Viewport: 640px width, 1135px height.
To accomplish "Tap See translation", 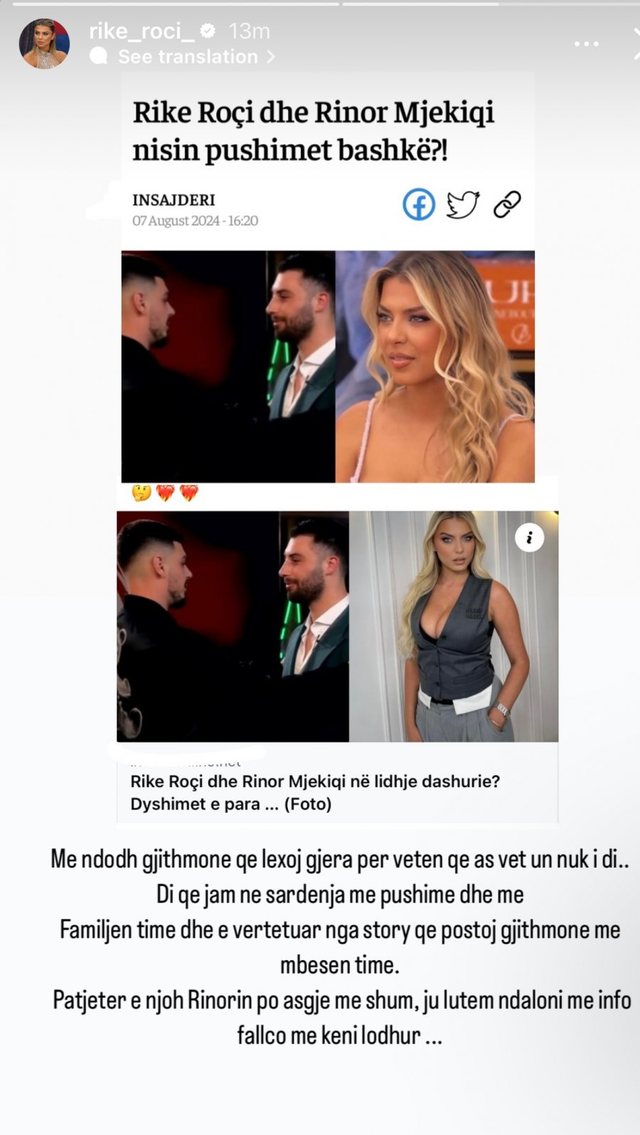I will 187,57.
